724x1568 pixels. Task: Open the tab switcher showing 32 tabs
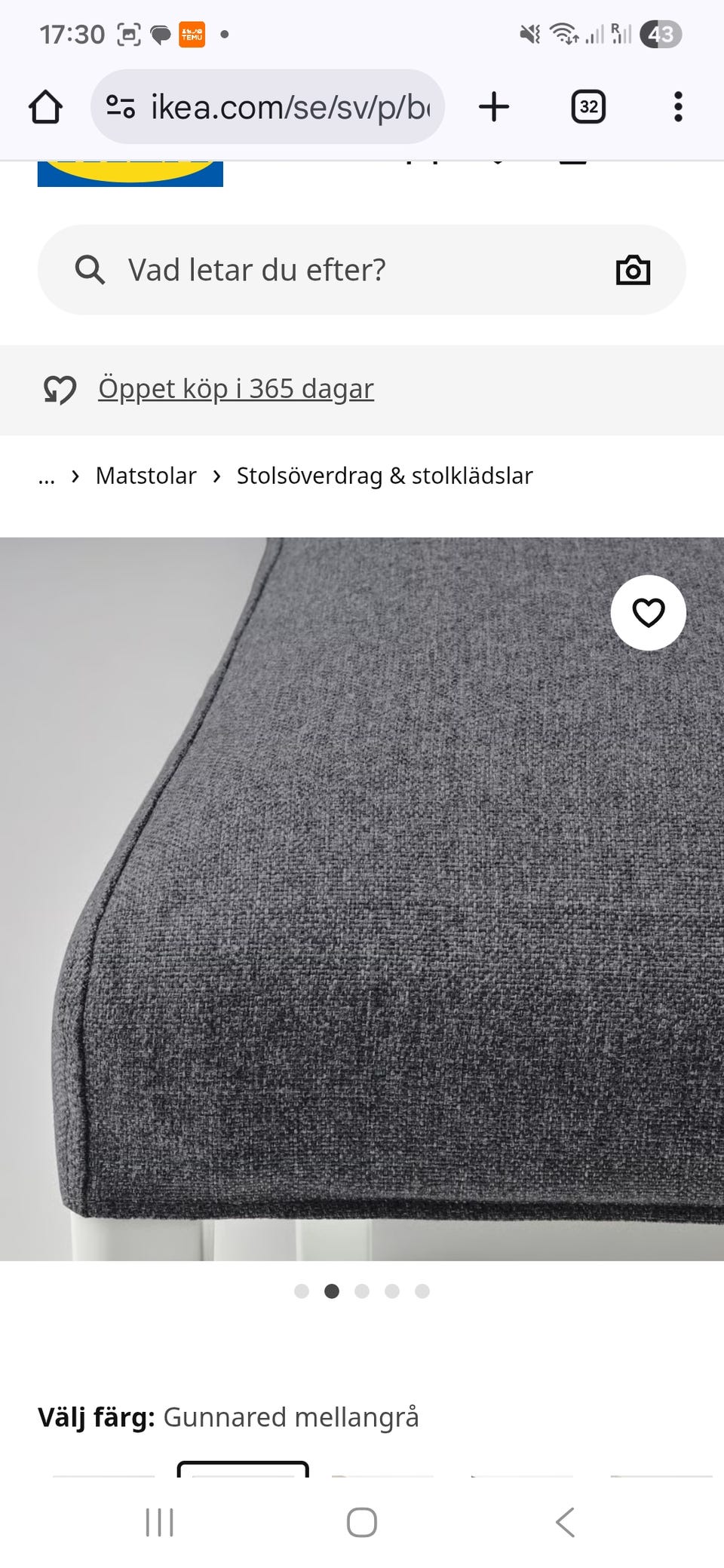587,106
